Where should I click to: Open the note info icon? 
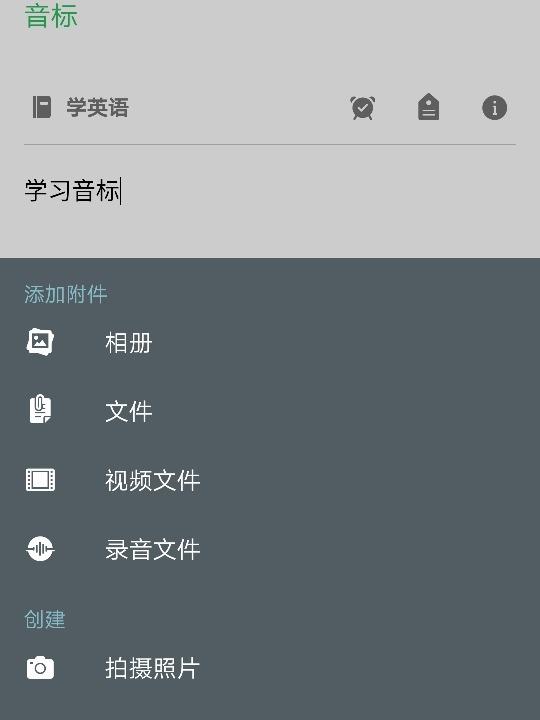tap(495, 108)
